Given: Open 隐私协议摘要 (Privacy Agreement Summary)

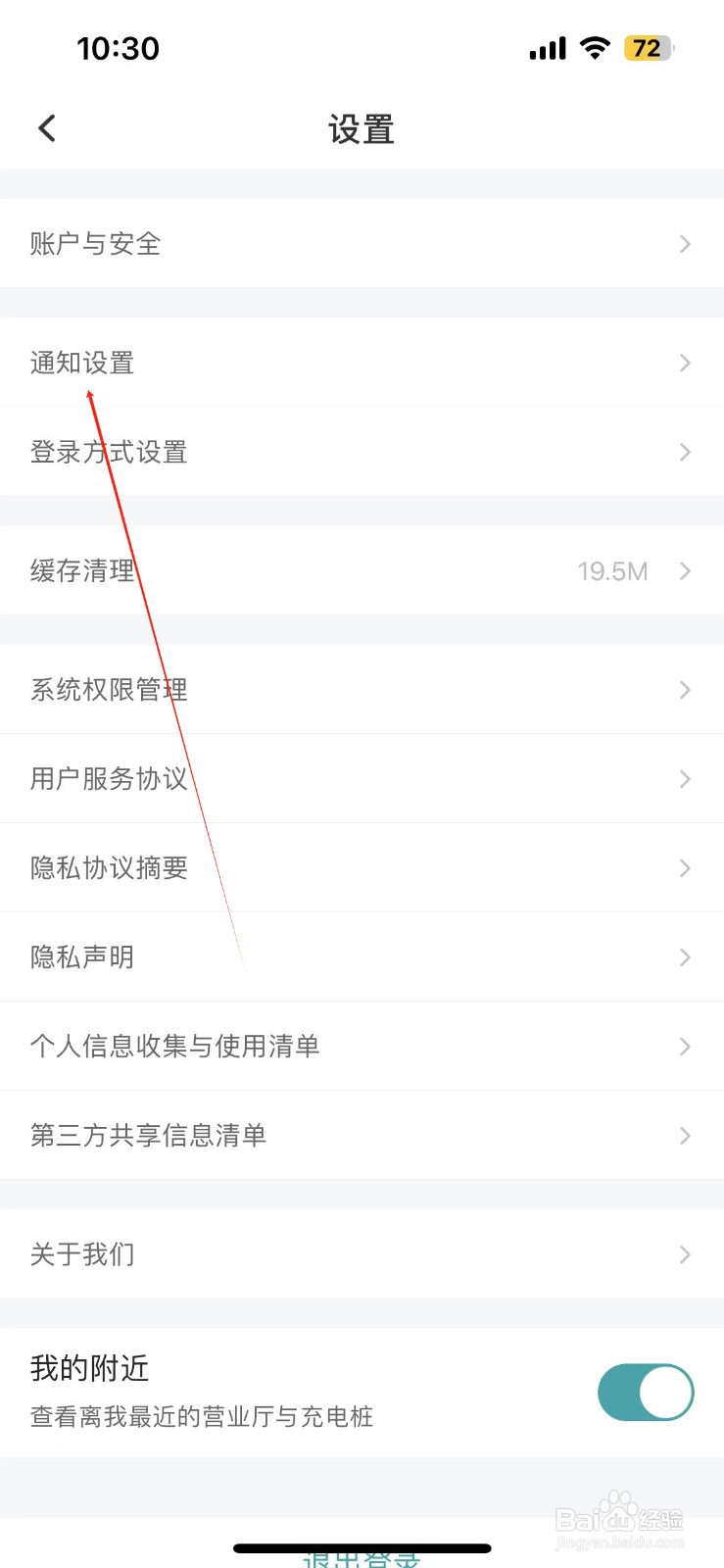Looking at the screenshot, I should point(362,868).
